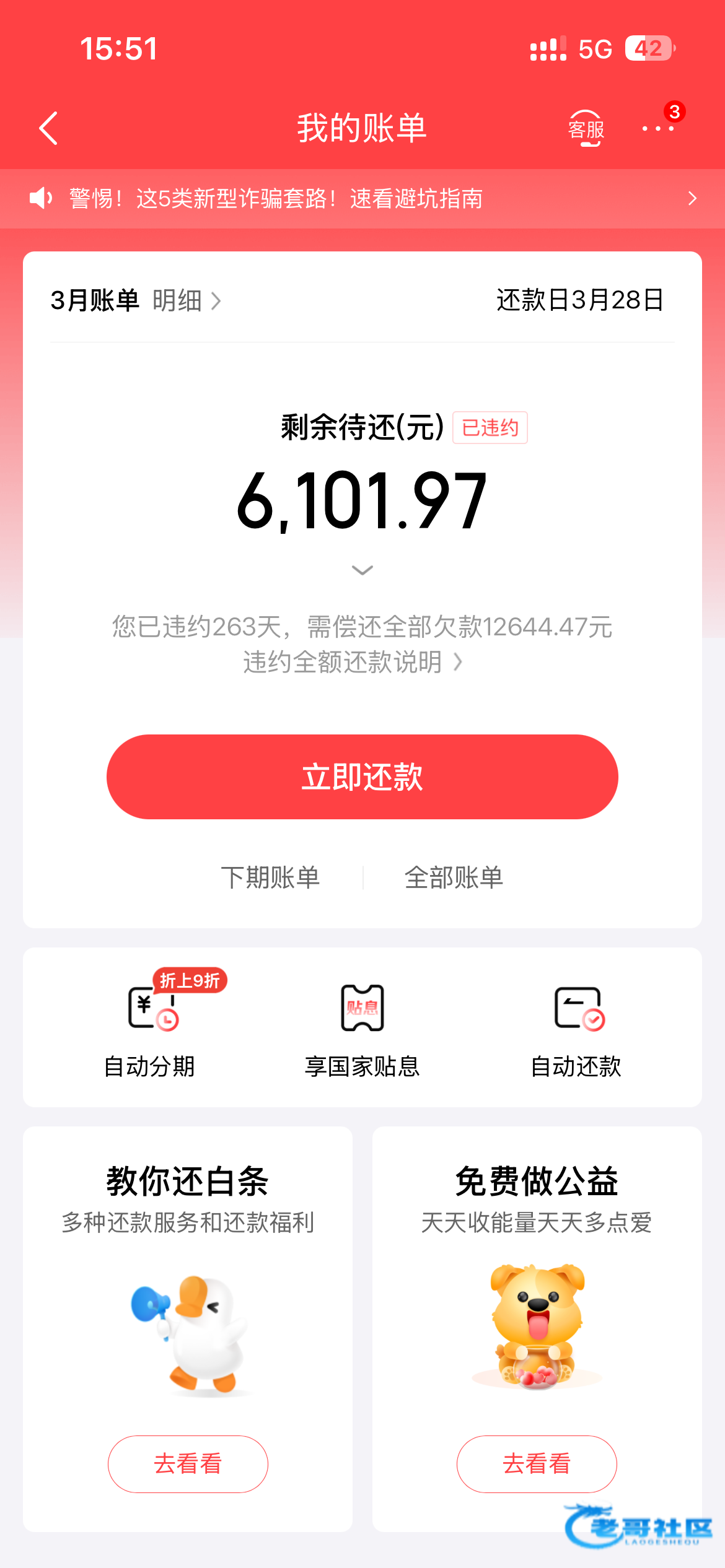Open 享国家贴息 option
725x1568 pixels.
362,1028
